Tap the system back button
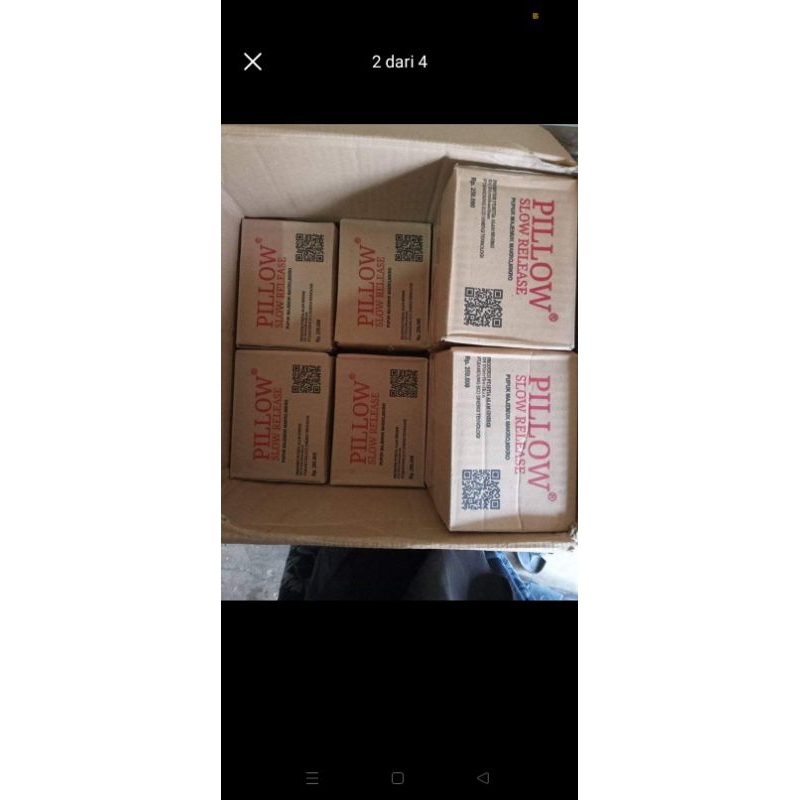 (x=483, y=777)
